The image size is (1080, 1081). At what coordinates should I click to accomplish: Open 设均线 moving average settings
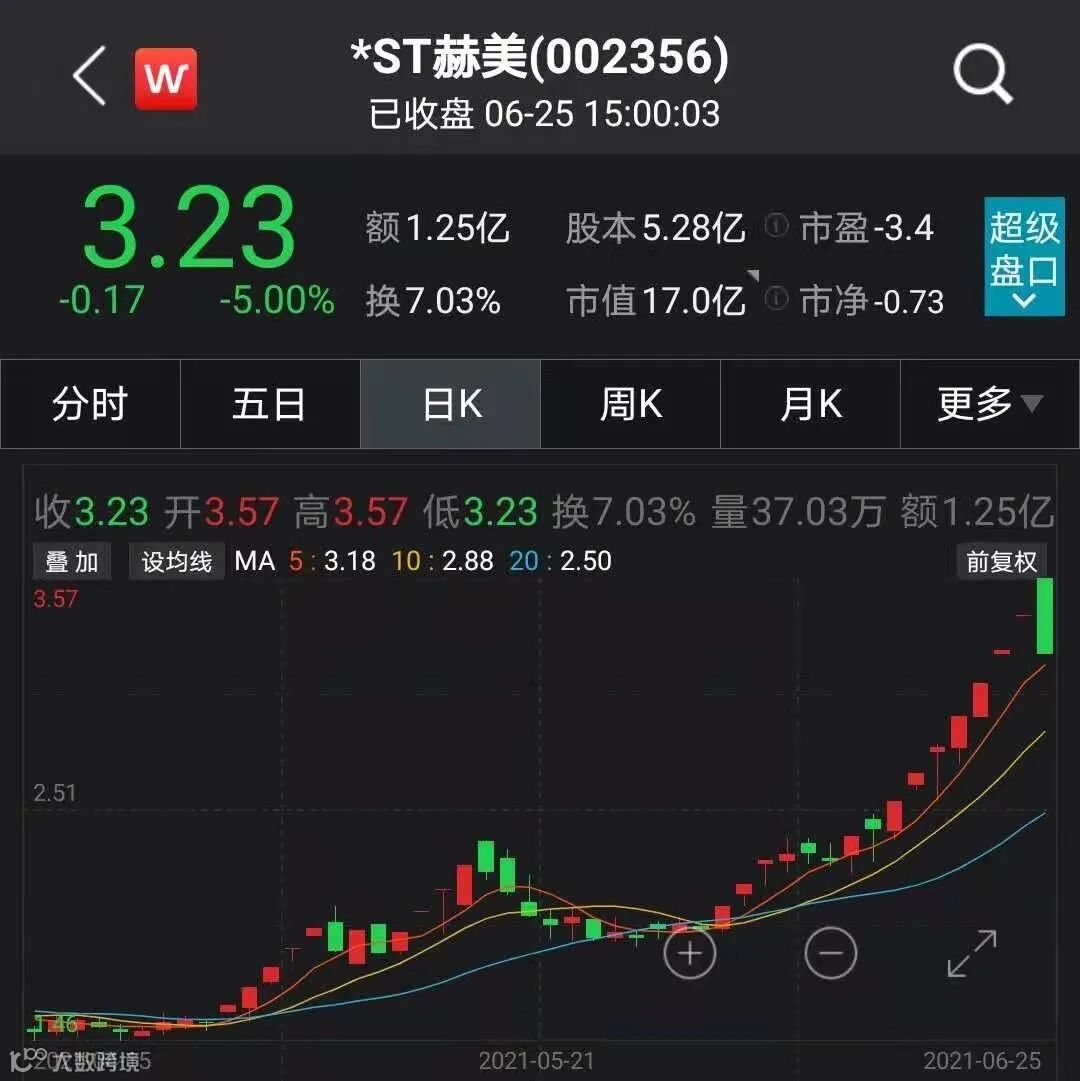(x=177, y=561)
